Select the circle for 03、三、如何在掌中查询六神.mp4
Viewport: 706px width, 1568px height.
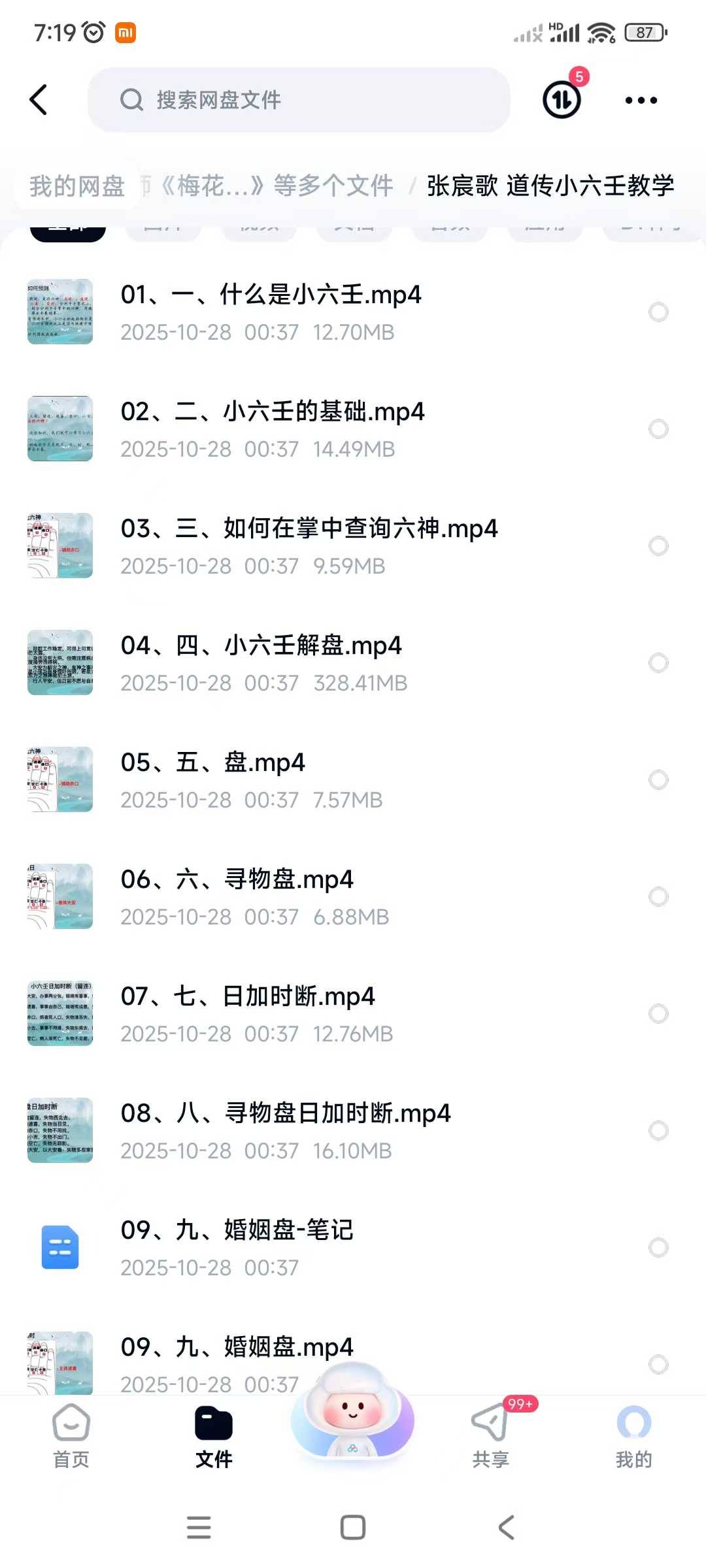[x=658, y=546]
